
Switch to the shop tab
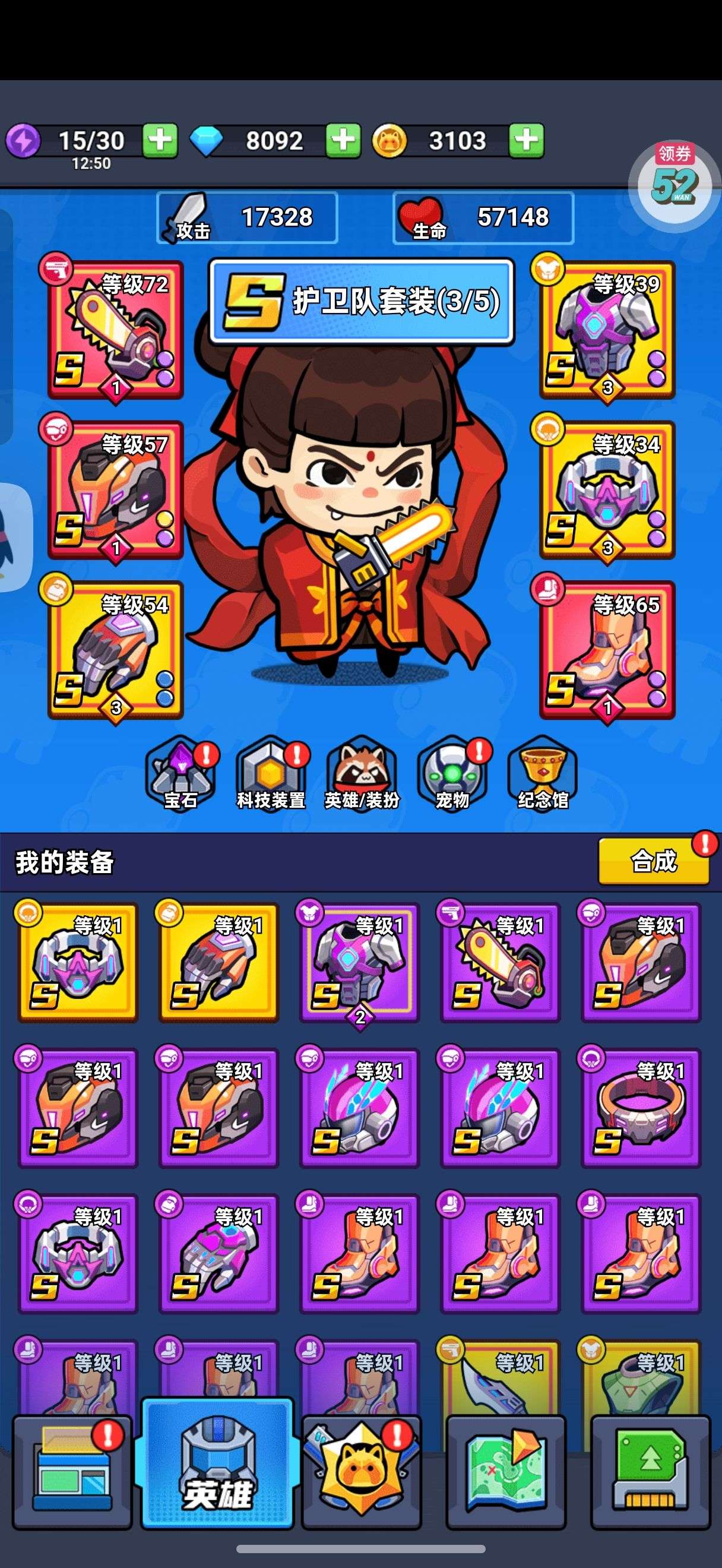point(72,1472)
